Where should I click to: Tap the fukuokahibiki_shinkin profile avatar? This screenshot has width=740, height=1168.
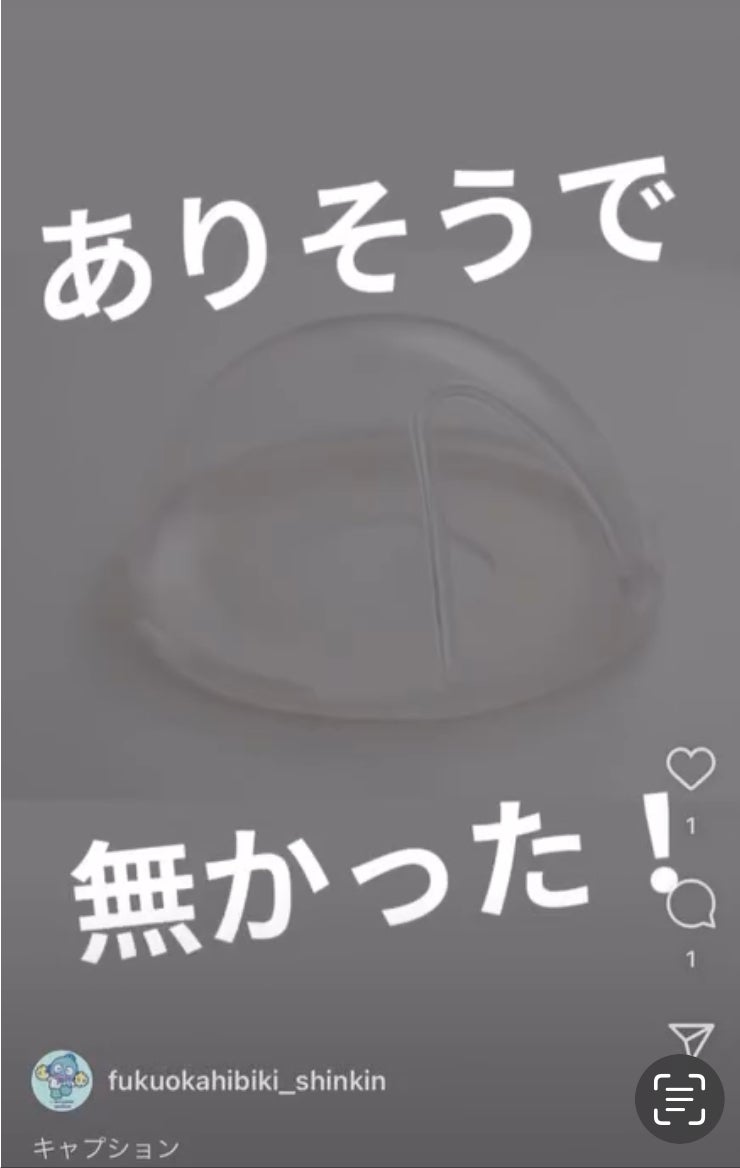(62, 1080)
